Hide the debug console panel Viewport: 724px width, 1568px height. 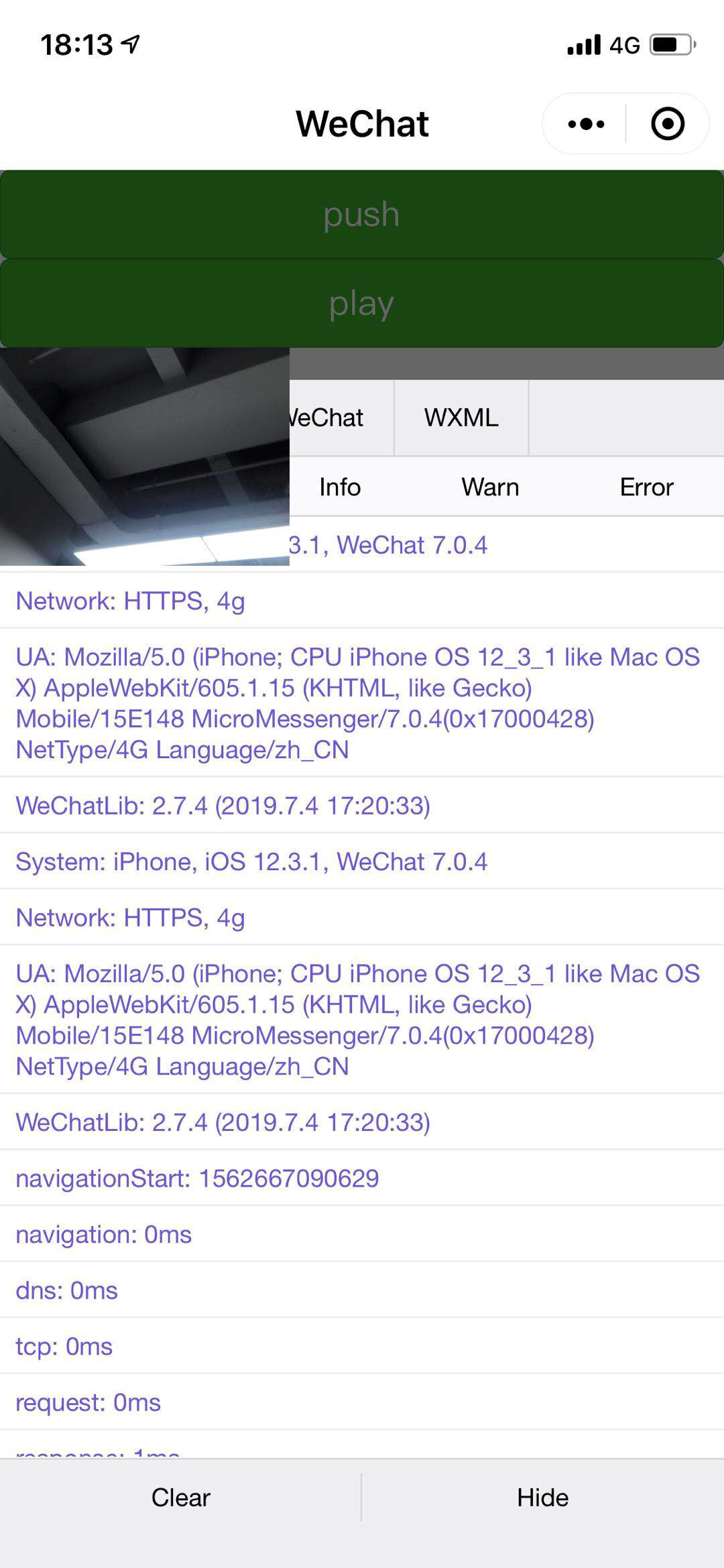tap(542, 1498)
